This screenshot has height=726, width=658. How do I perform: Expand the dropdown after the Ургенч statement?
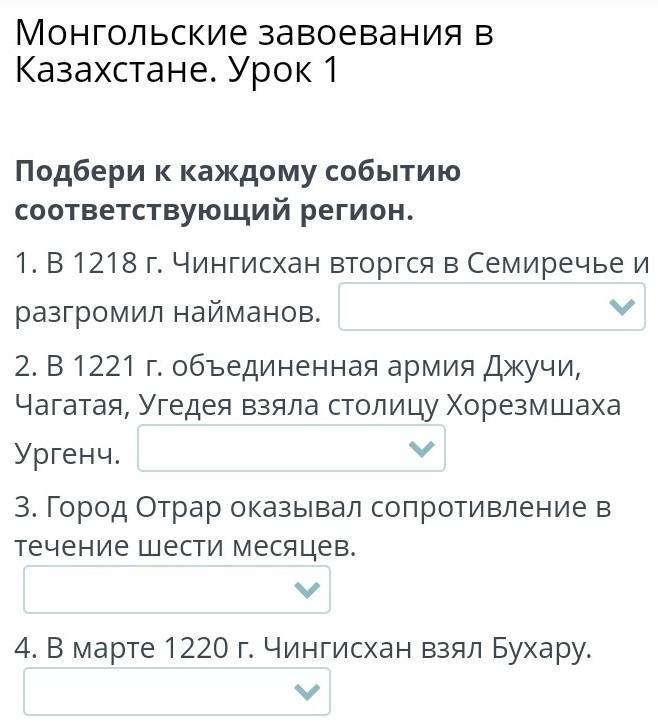click(x=291, y=448)
